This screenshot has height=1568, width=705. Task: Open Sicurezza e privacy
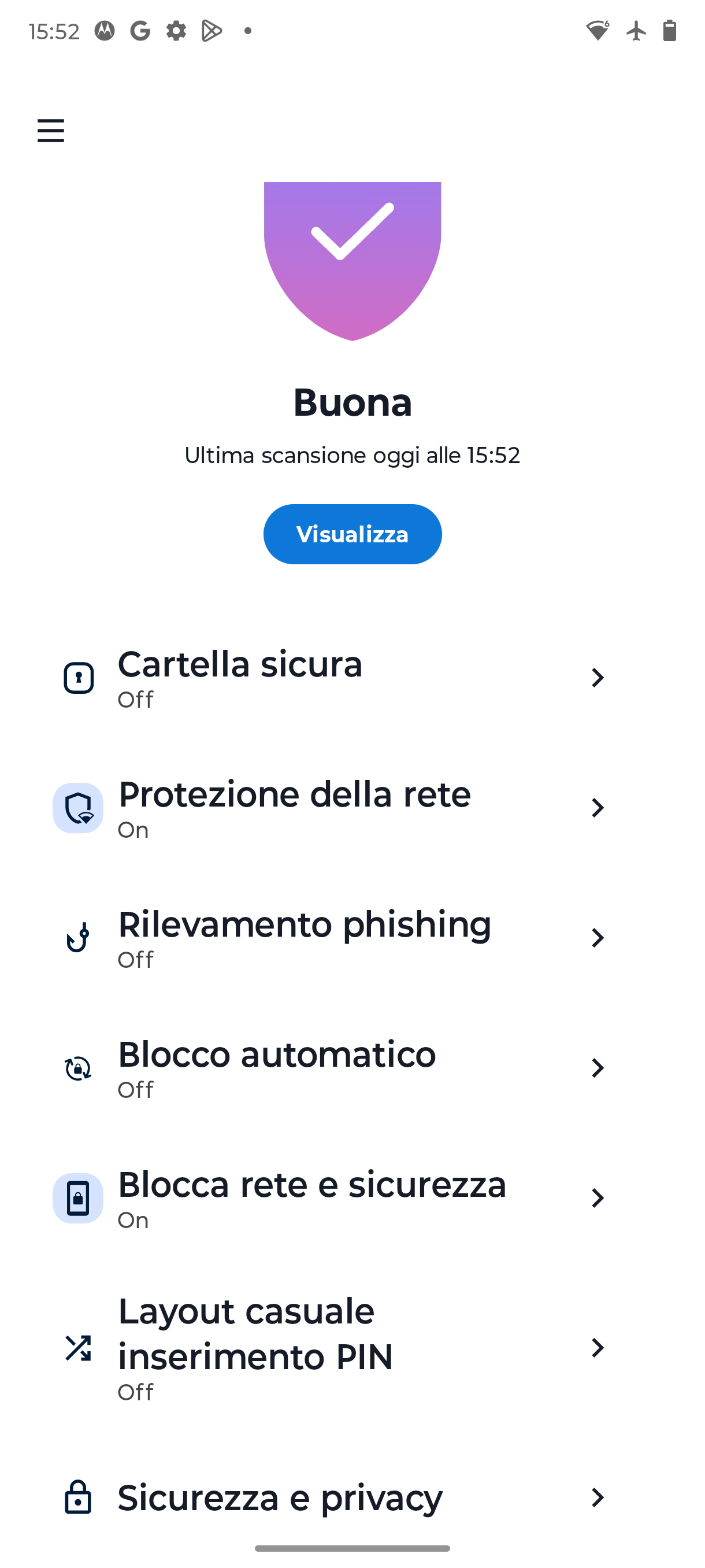click(352, 1497)
